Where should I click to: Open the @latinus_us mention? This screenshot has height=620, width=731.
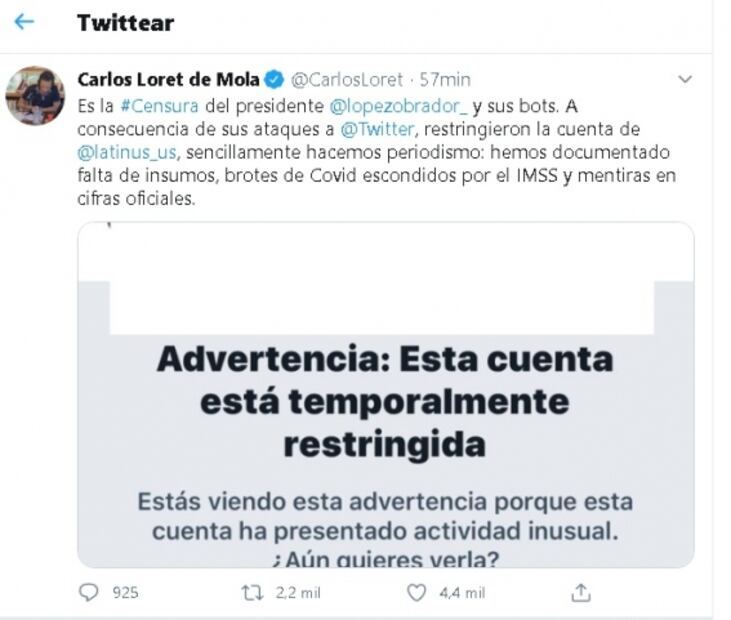pos(127,152)
